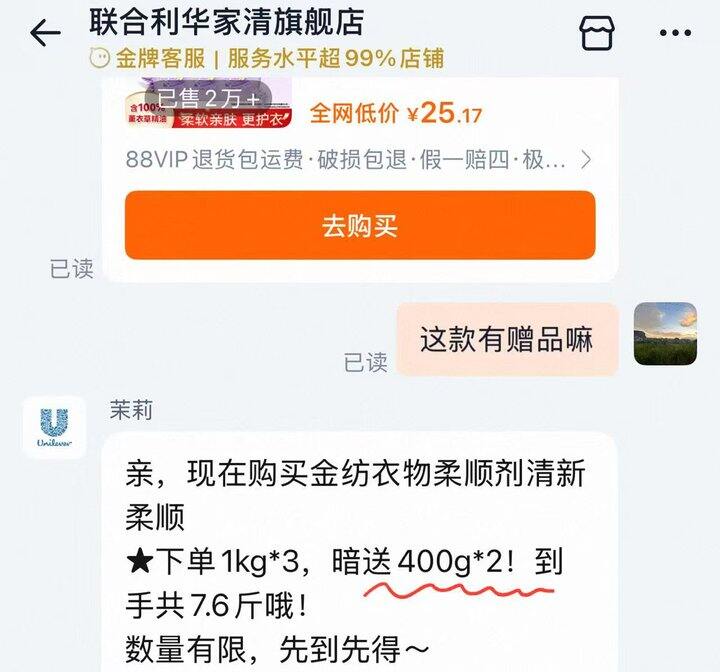
Task: Open the three-dot overflow menu
Action: [x=675, y=33]
